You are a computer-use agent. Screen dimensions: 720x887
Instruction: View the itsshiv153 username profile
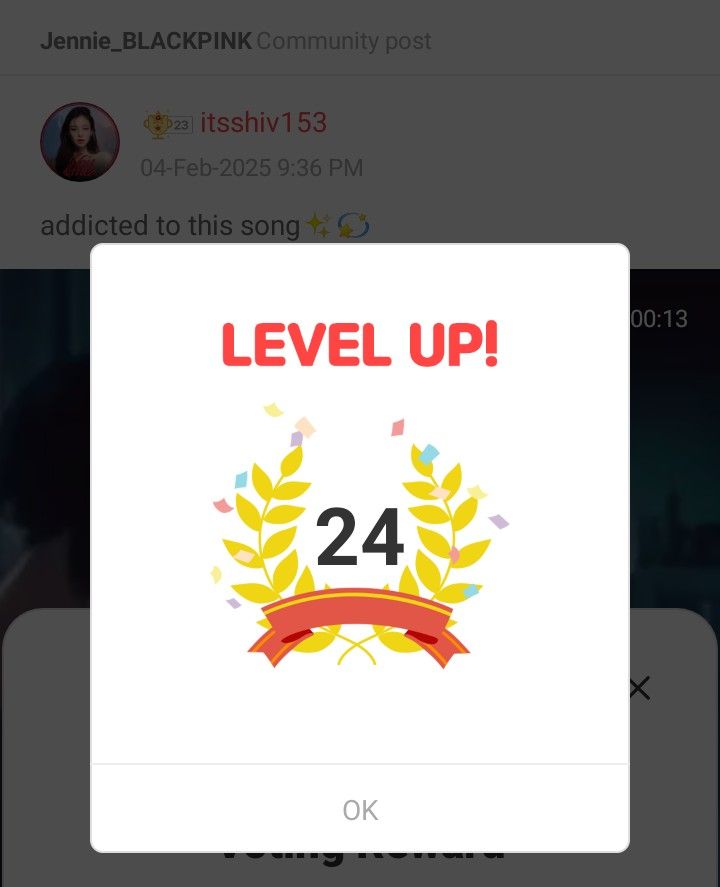click(x=263, y=123)
